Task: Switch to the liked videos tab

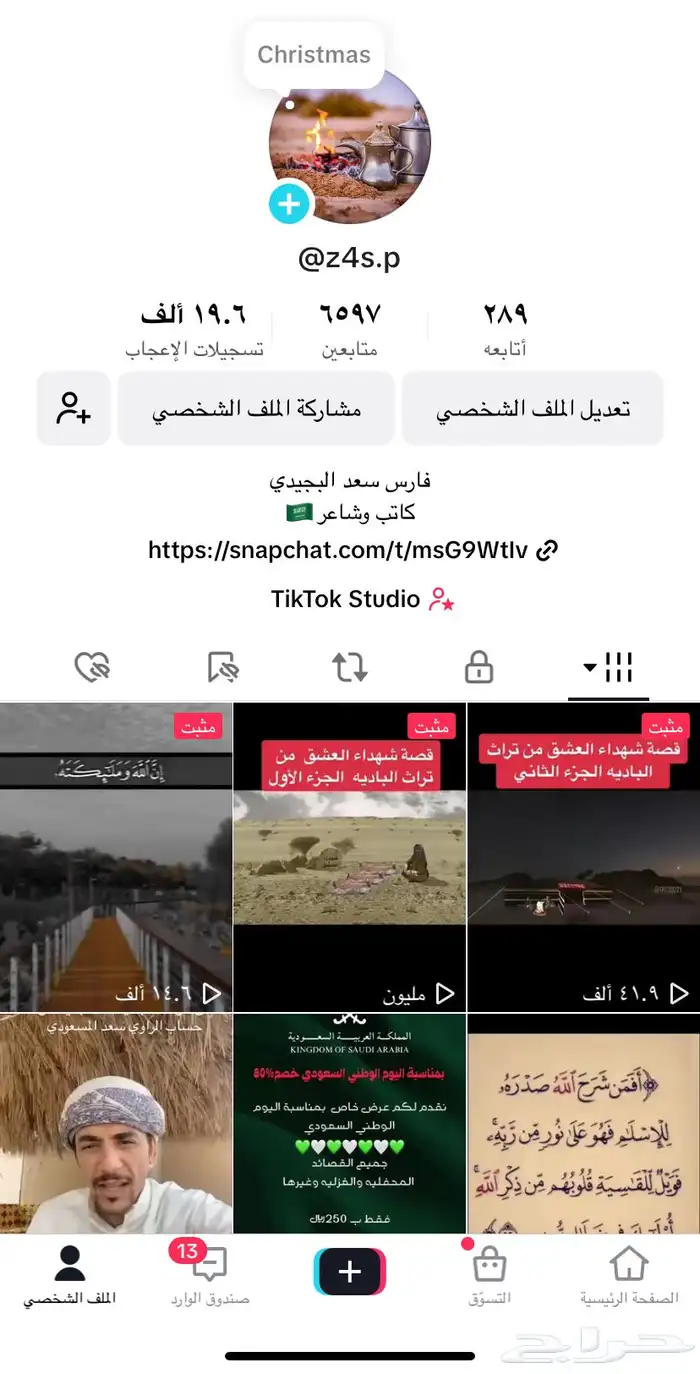Action: pyautogui.click(x=92, y=667)
